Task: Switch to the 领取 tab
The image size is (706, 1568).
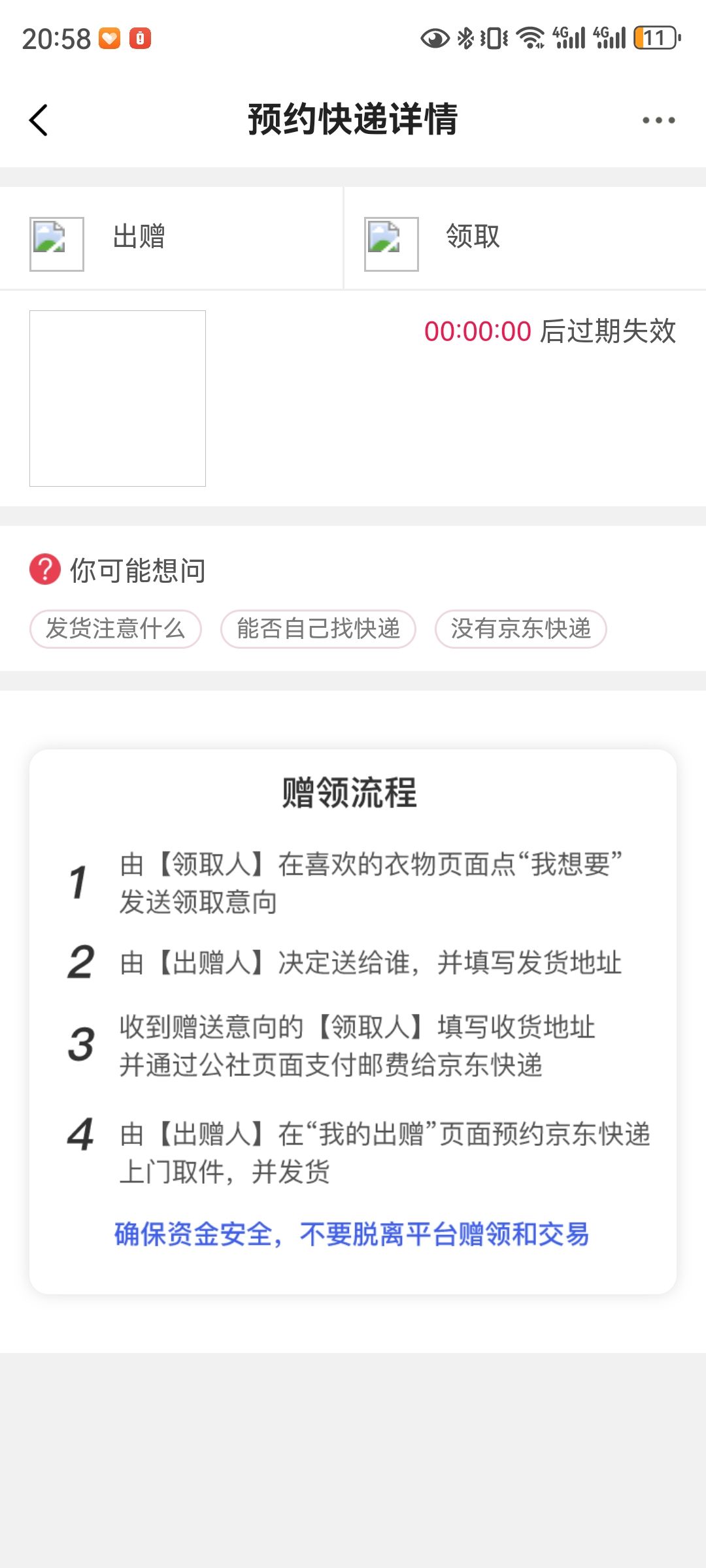Action: pos(473,237)
